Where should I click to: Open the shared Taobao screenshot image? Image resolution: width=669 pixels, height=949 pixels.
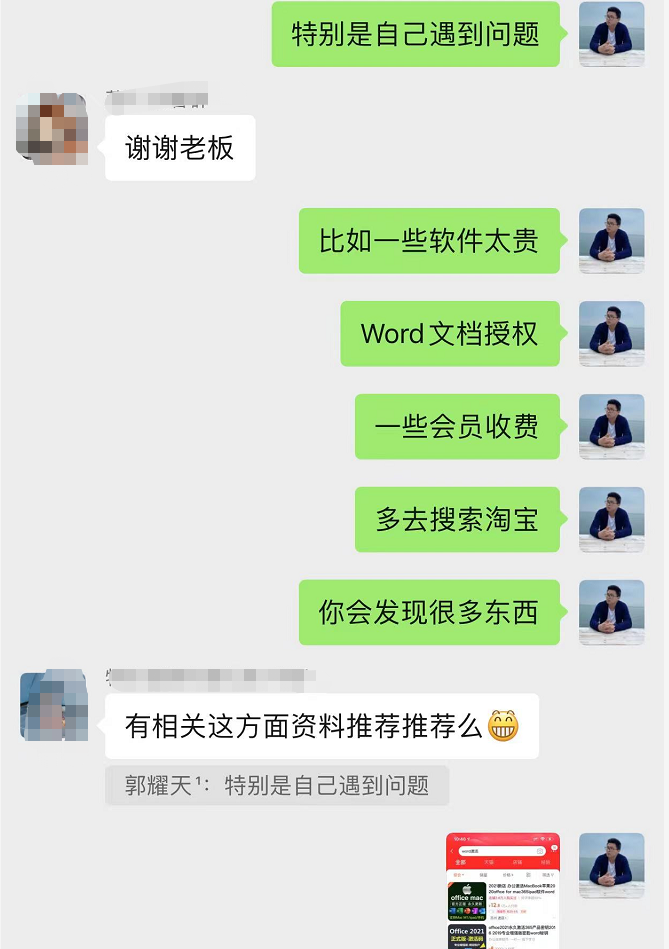click(503, 890)
